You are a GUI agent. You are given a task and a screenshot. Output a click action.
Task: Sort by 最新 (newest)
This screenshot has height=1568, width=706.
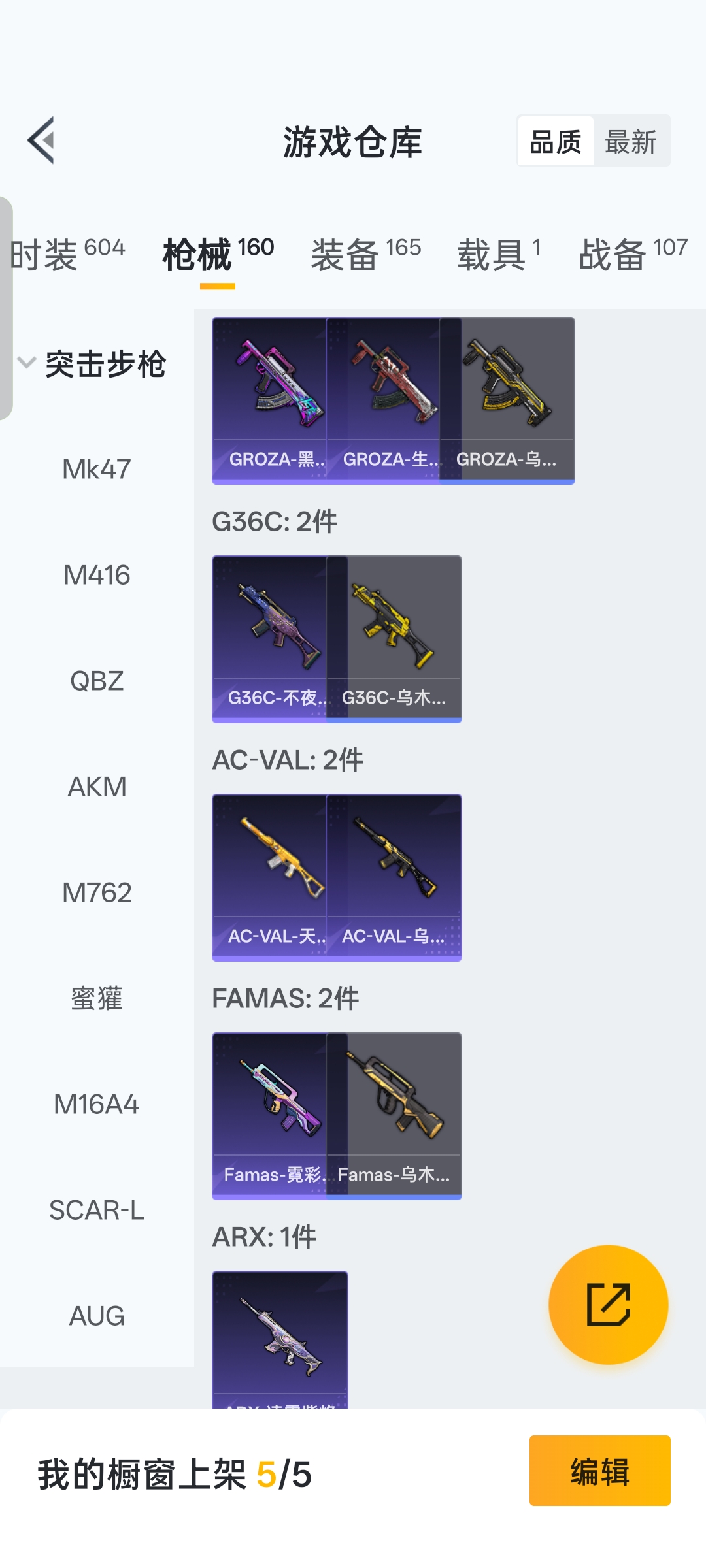(630, 141)
